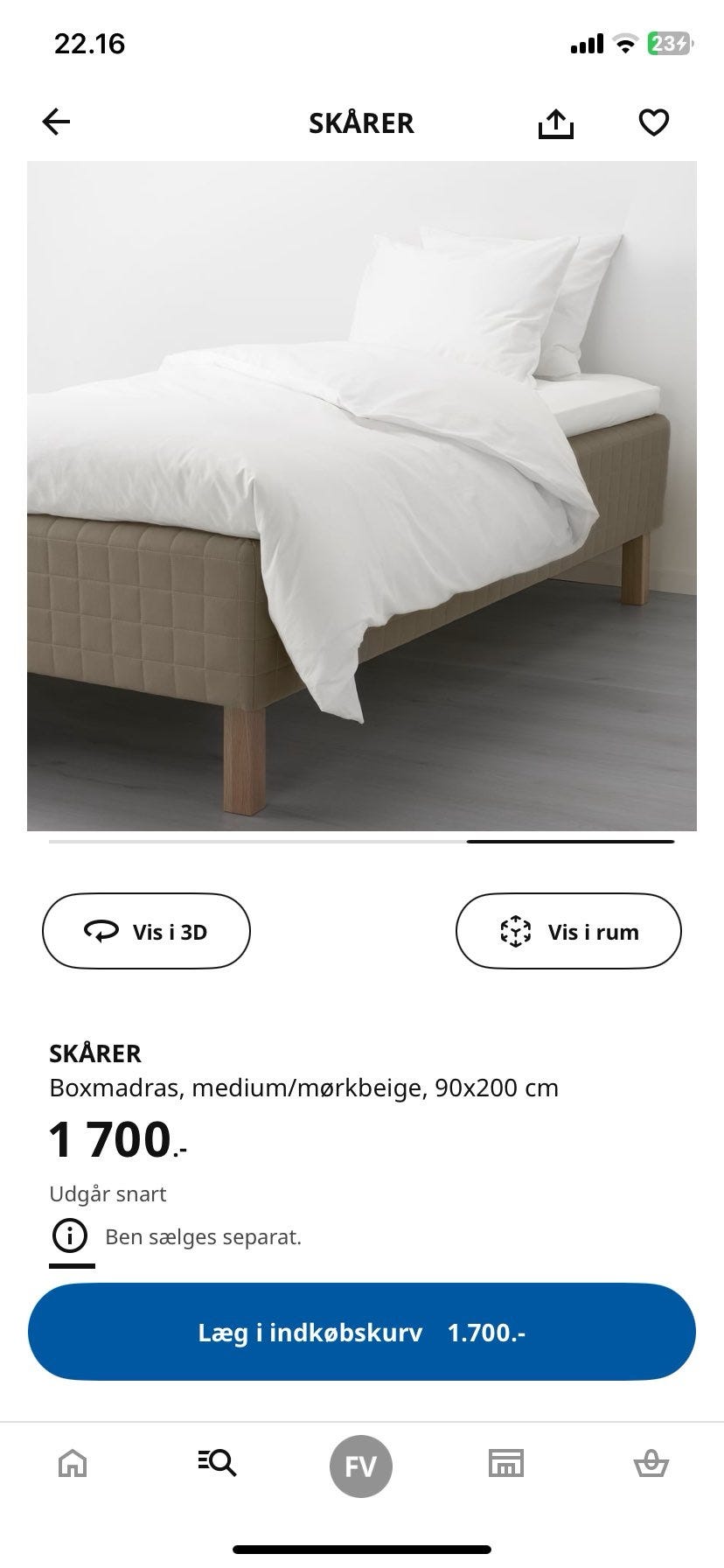
Task: Tap the AR cube icon in Vis i rum
Action: pyautogui.click(x=516, y=931)
